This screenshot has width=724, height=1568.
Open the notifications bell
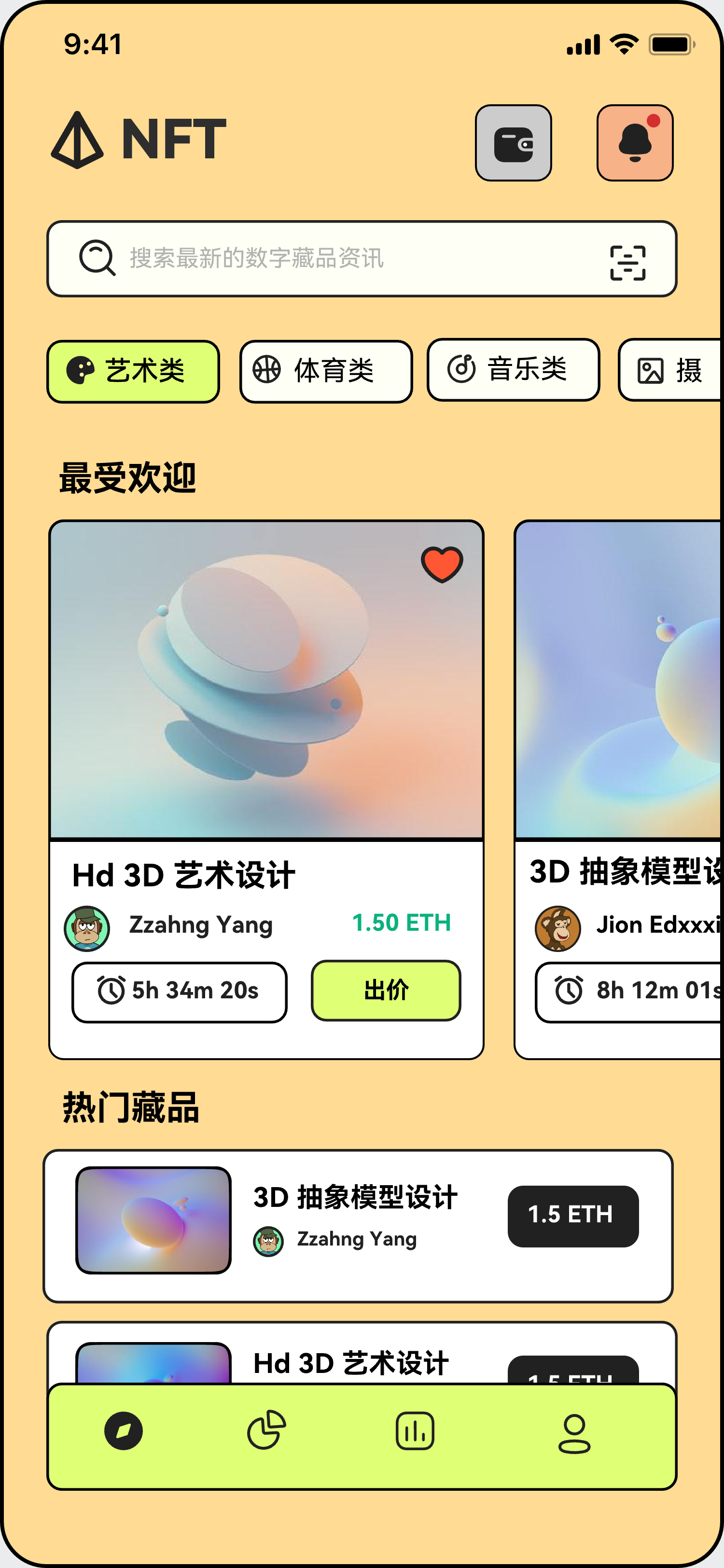pyautogui.click(x=635, y=143)
